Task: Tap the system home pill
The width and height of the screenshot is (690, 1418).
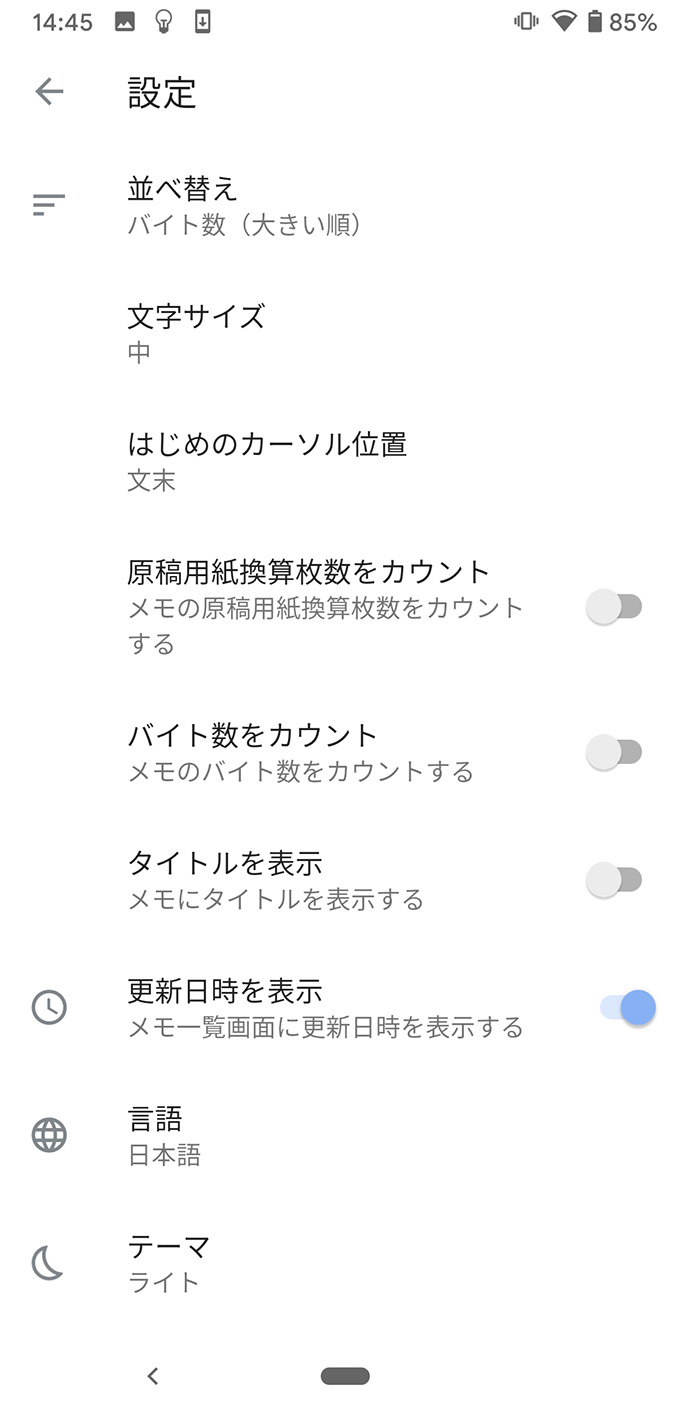Action: pyautogui.click(x=345, y=1376)
